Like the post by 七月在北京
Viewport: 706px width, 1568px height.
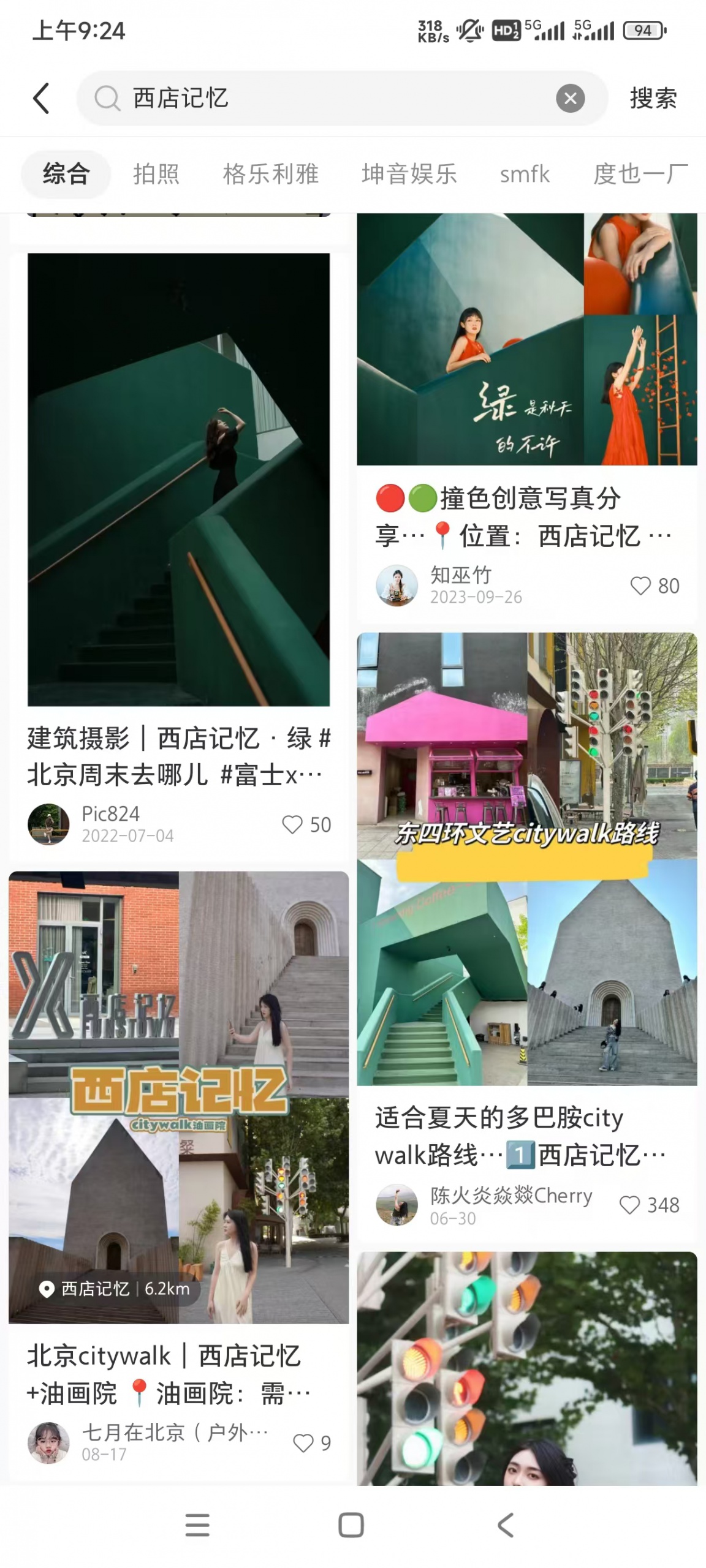(x=303, y=1442)
